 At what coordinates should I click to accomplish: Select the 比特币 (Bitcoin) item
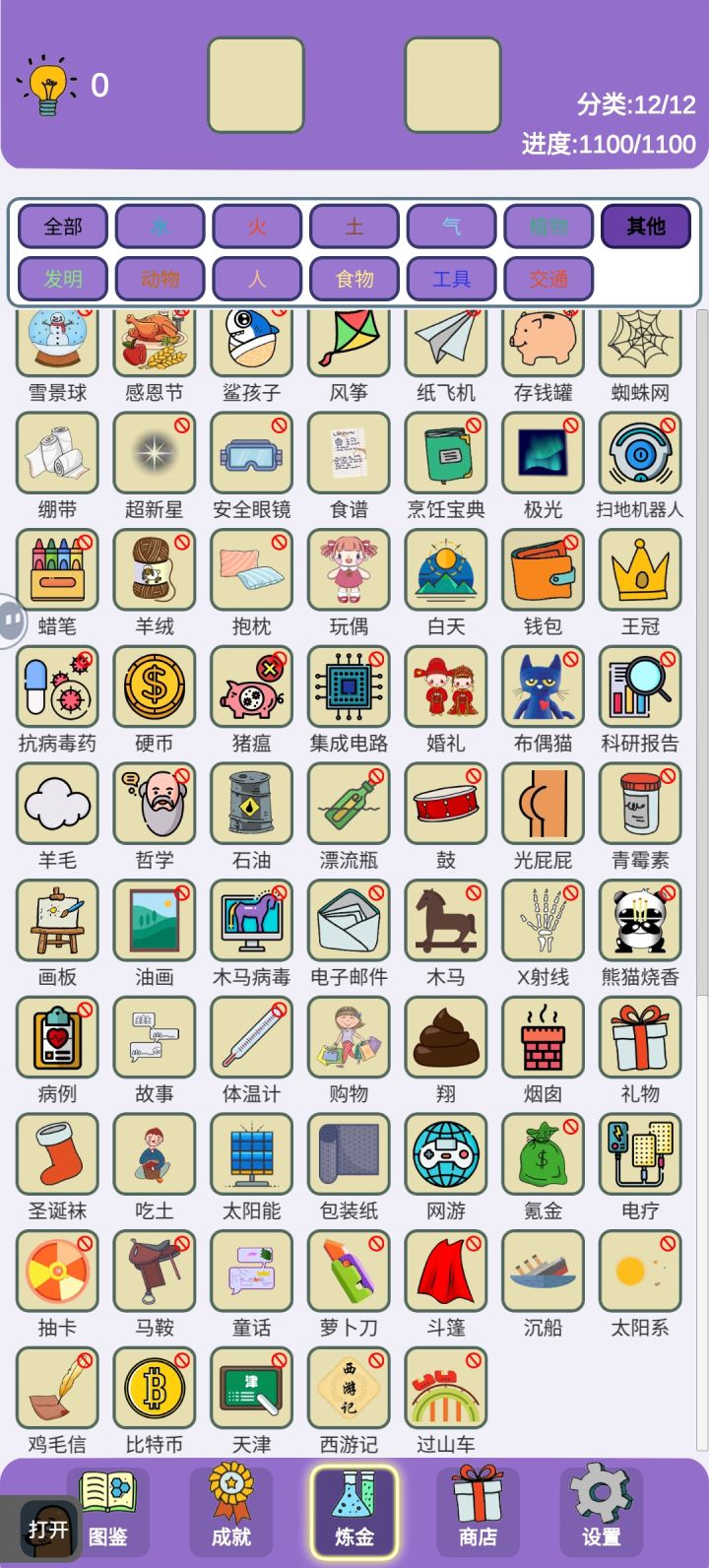[154, 1387]
